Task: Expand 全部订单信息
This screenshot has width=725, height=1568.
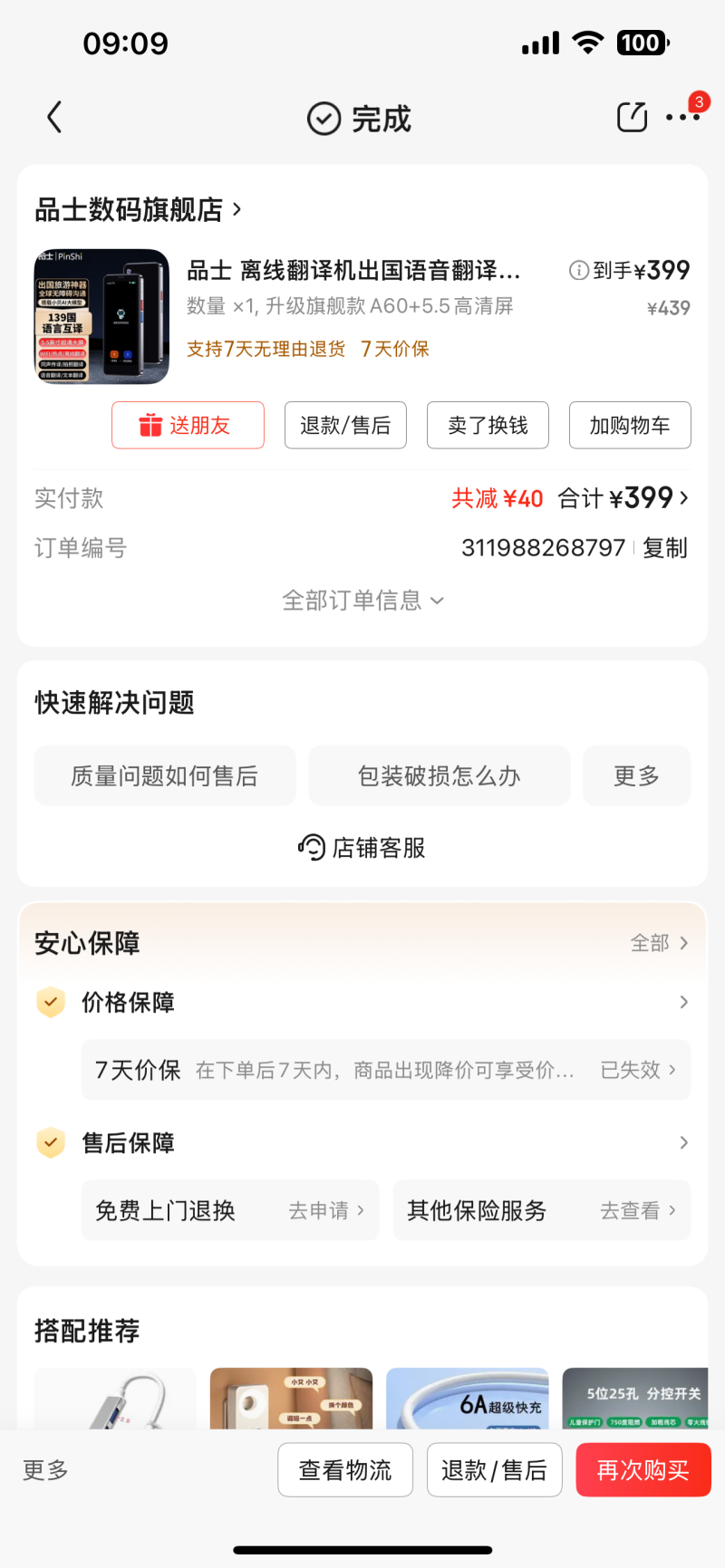Action: click(362, 601)
